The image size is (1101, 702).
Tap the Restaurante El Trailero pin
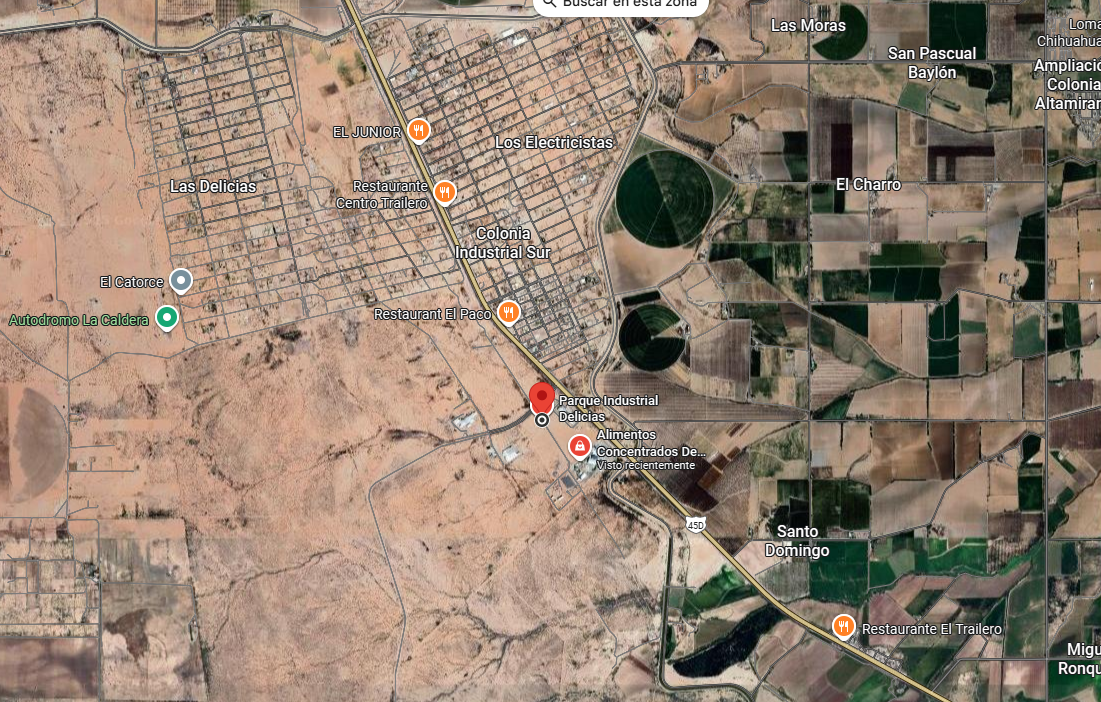tap(843, 626)
